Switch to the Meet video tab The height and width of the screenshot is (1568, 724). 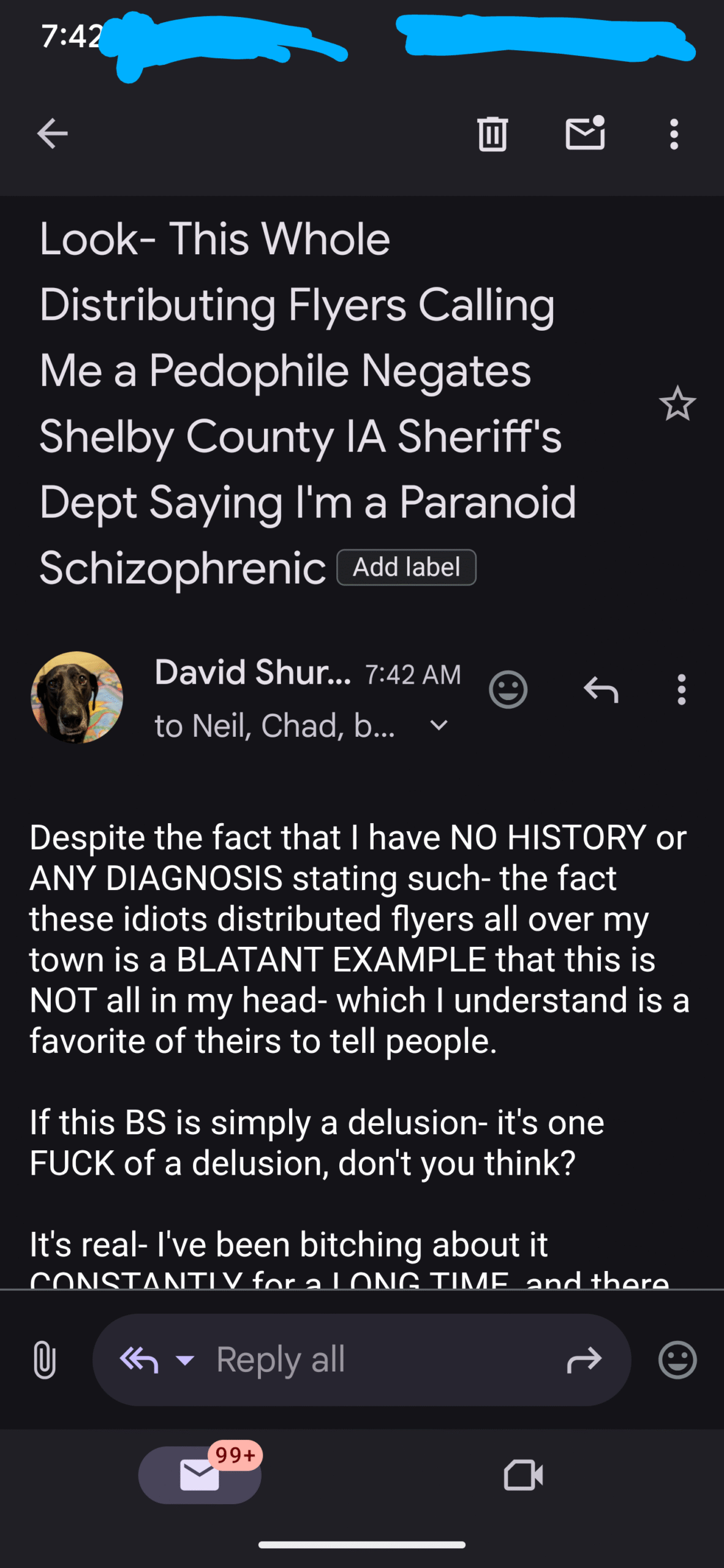coord(523,1475)
